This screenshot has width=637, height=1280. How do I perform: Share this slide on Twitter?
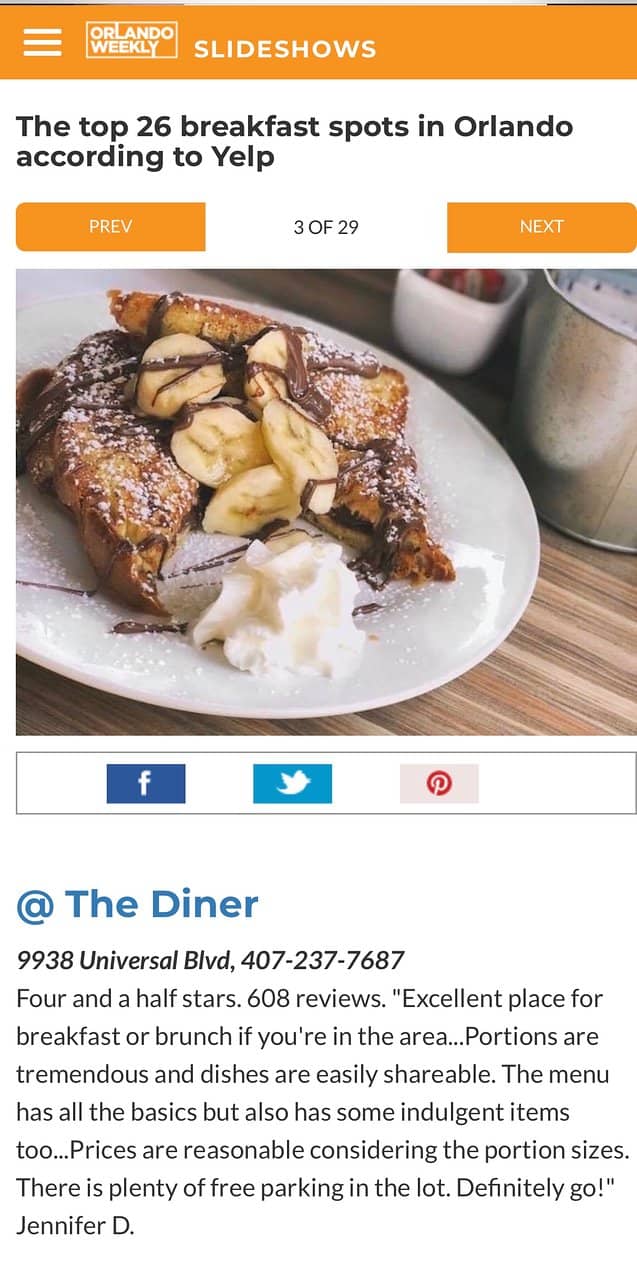pos(292,784)
